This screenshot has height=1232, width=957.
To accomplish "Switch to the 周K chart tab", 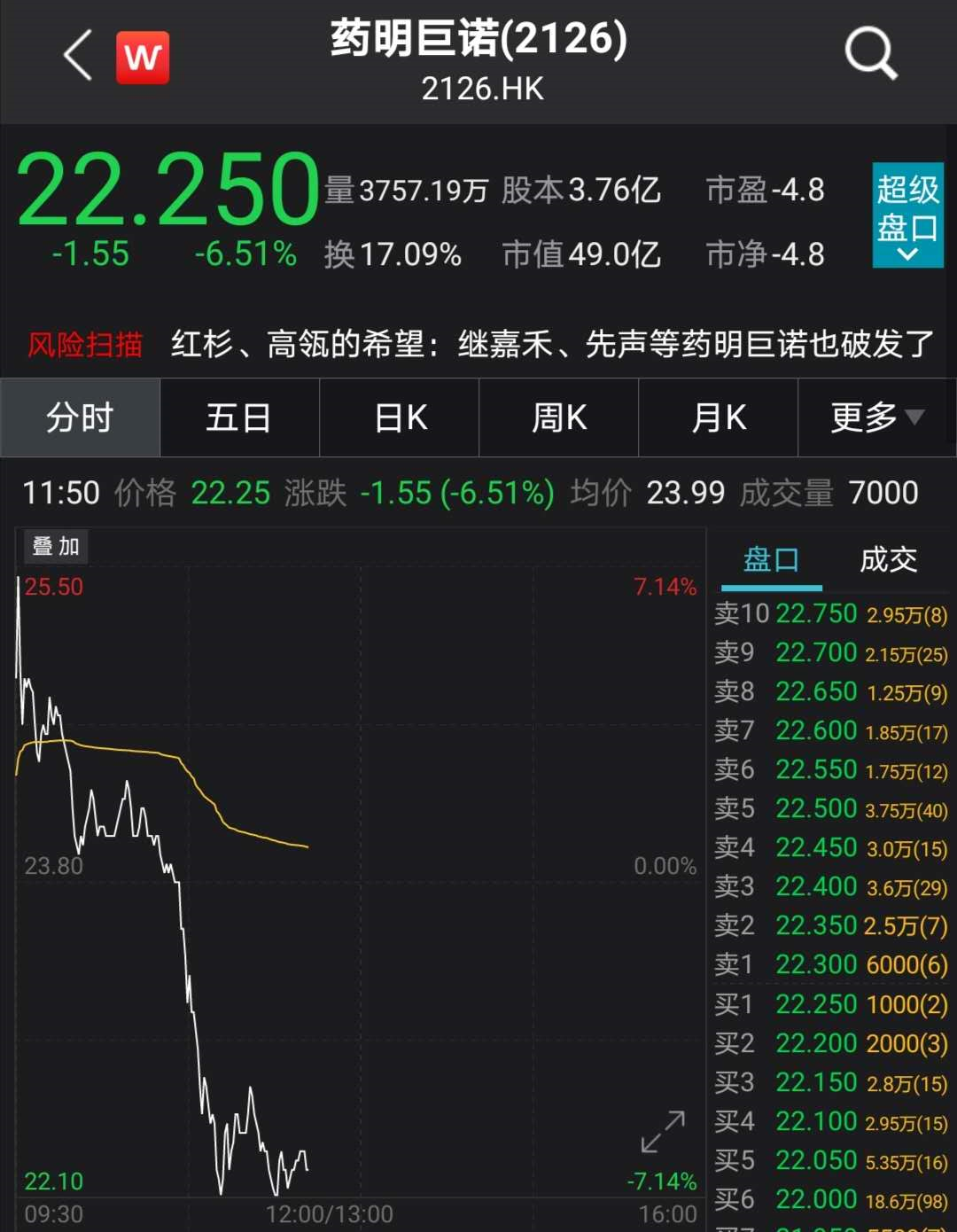I will point(559,417).
